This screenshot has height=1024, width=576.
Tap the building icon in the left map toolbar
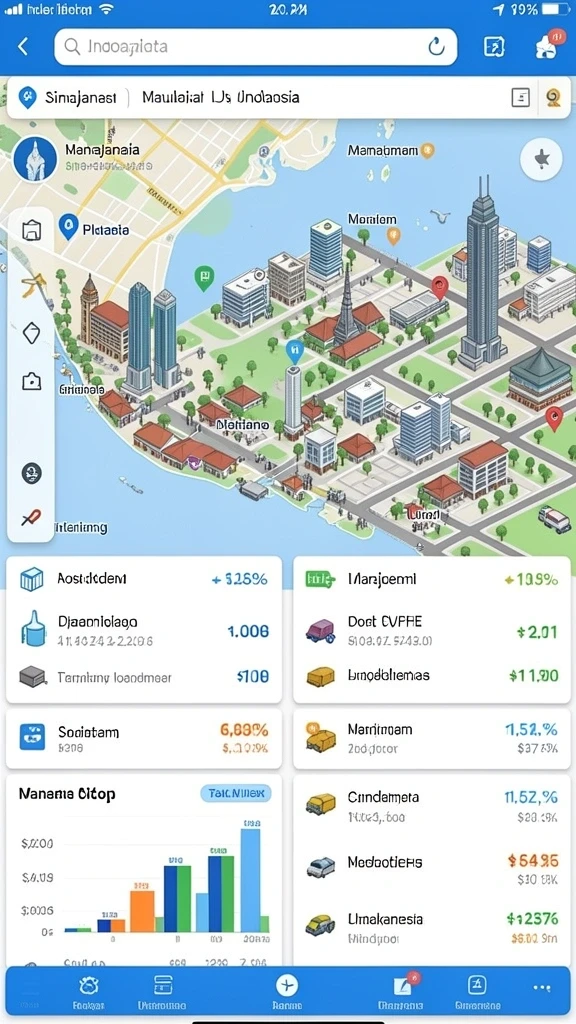[31, 230]
